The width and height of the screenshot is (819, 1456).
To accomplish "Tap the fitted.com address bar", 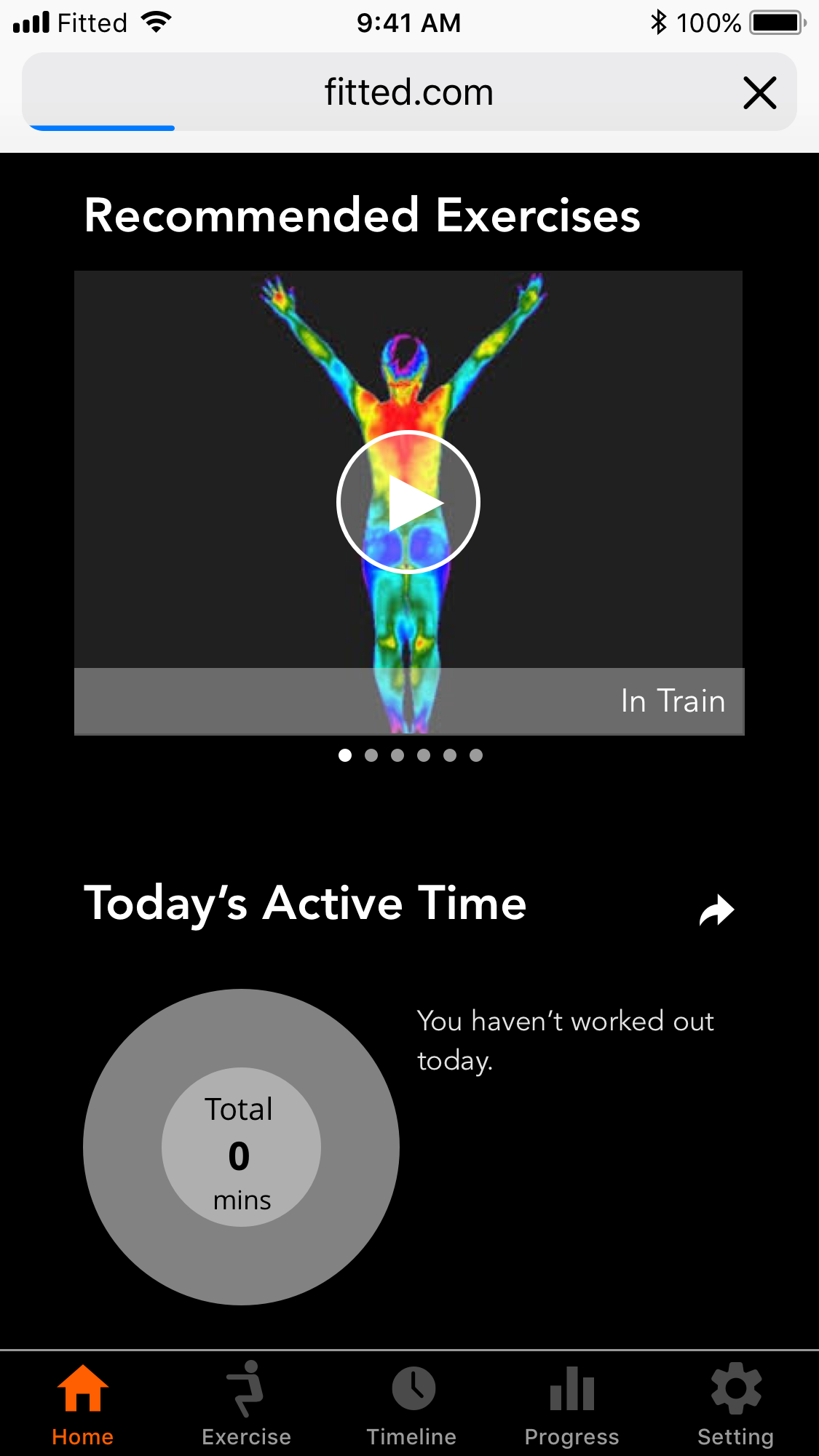I will [x=408, y=93].
